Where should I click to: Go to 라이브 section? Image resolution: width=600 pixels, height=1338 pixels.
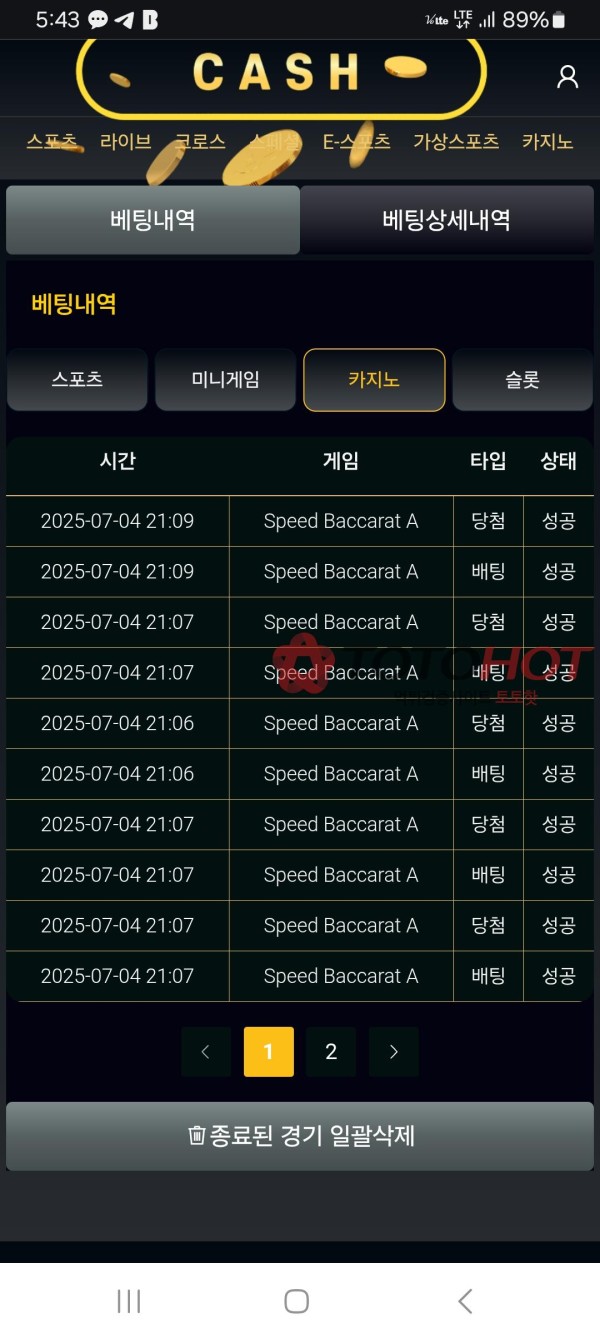pos(126,141)
